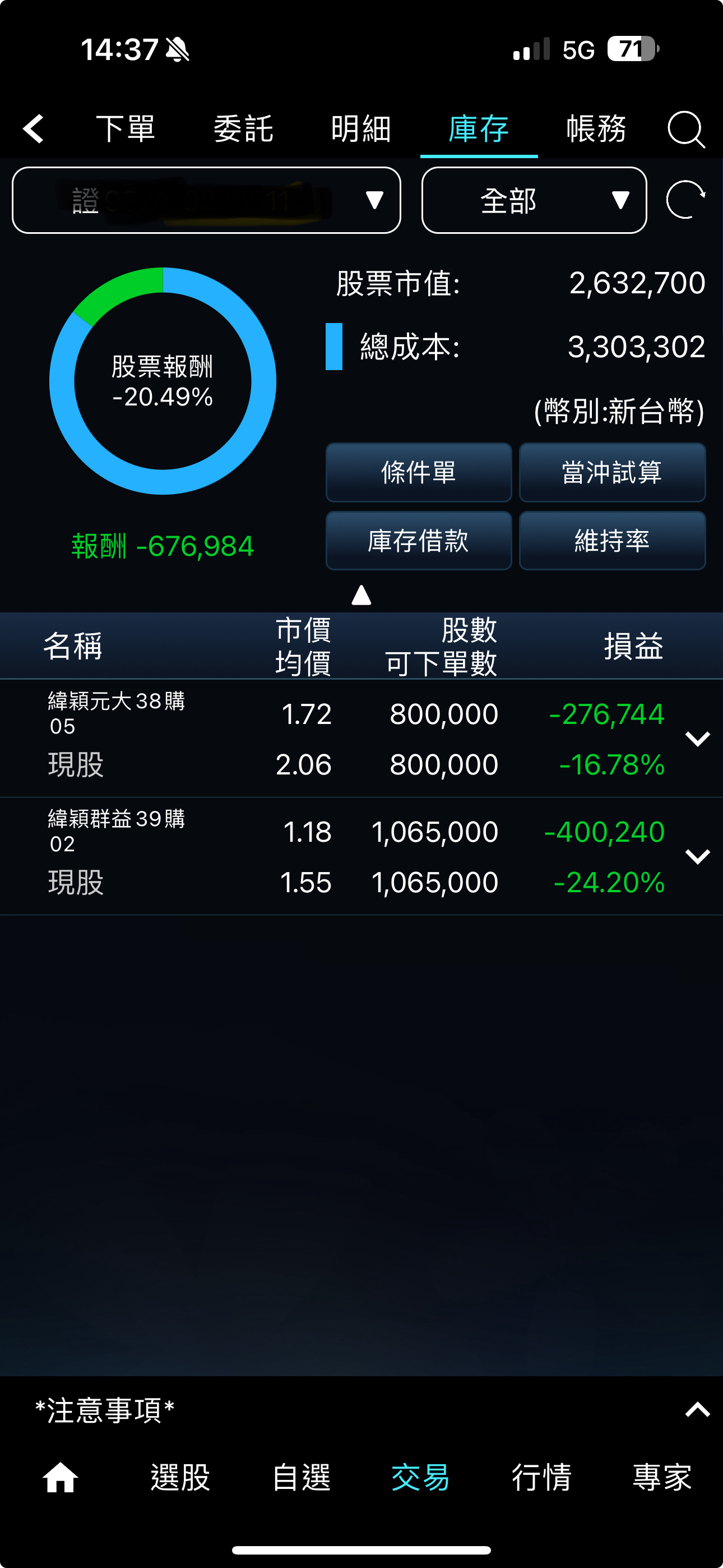Expand the 注意事項 notes section
The image size is (723, 1568).
697,1410
